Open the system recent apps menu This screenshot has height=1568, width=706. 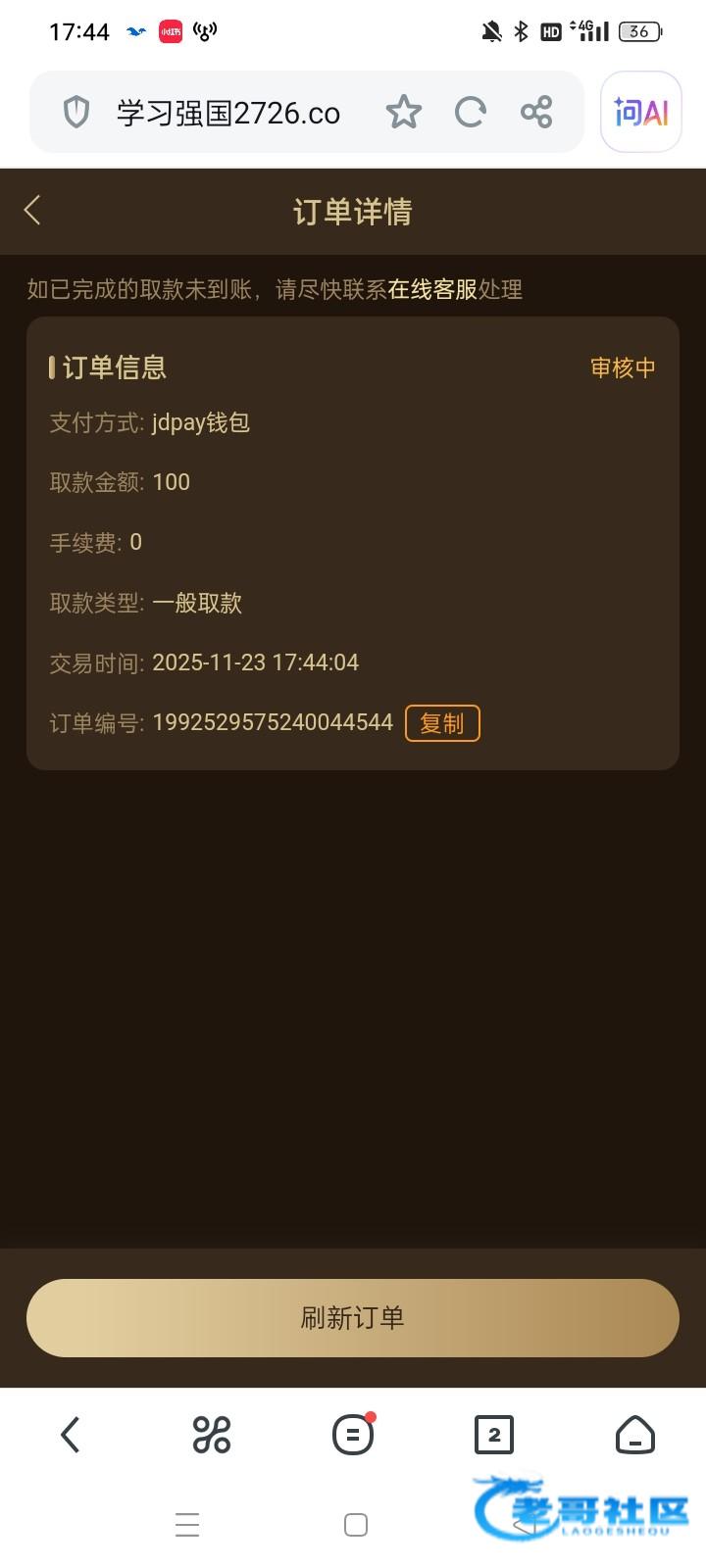click(187, 1525)
